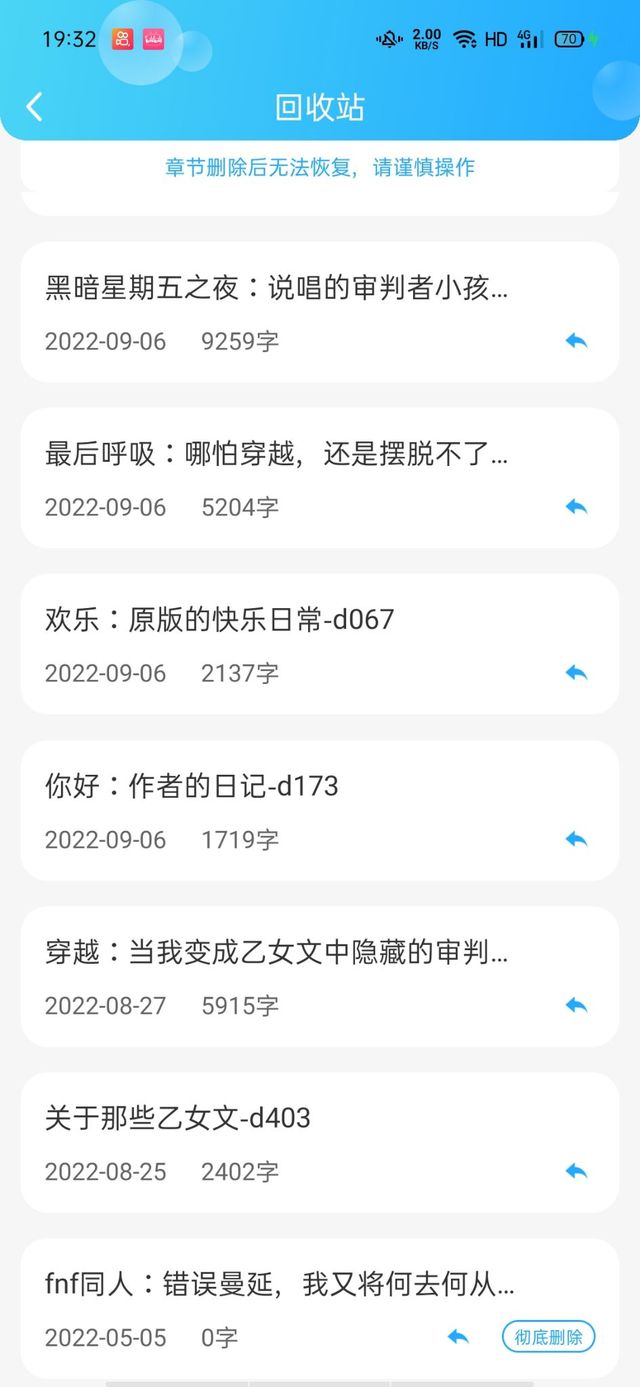Screen dimensions: 640x1387
Task: Restore the fnf同人 chapter
Action: (458, 1337)
